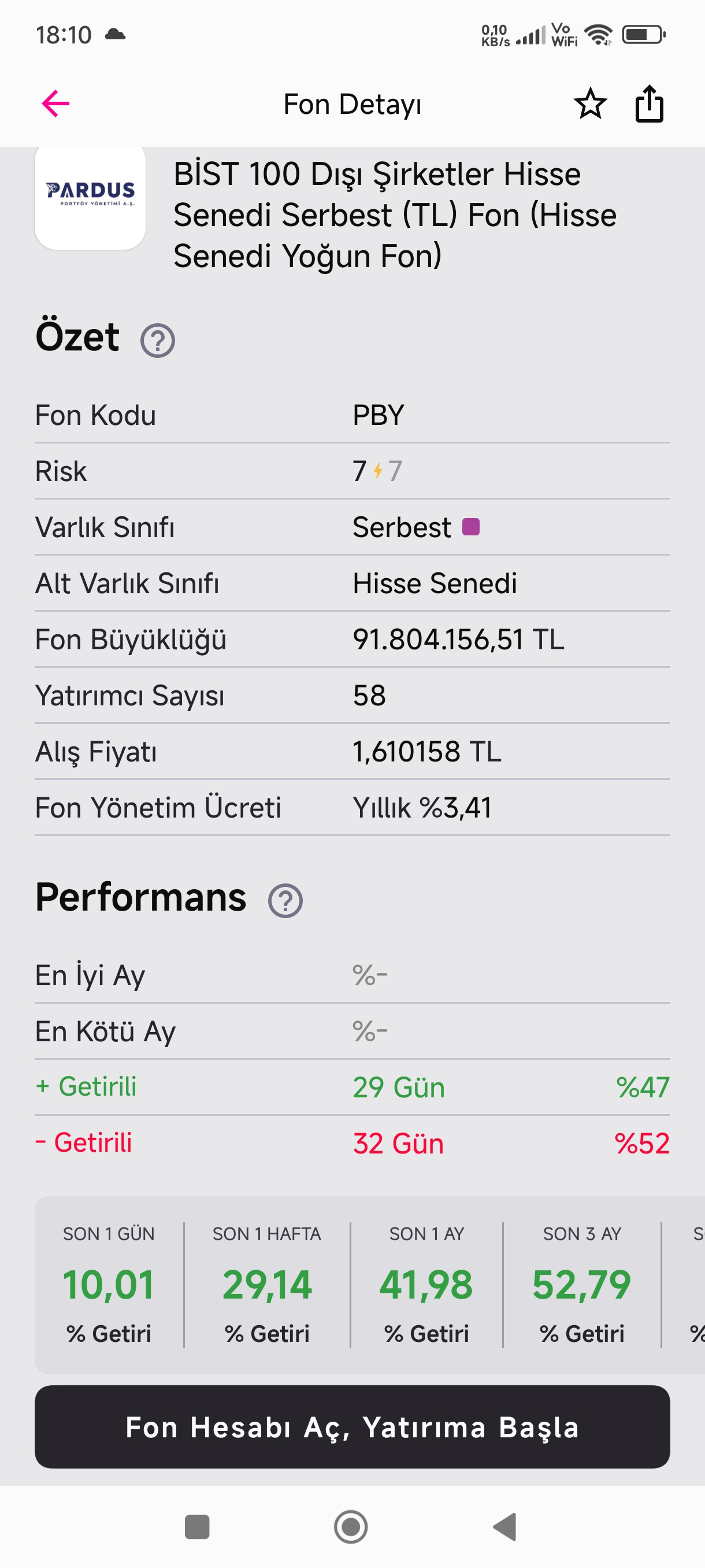Go to the home screen via the nav bar
705x1568 pixels.
pyautogui.click(x=351, y=1526)
